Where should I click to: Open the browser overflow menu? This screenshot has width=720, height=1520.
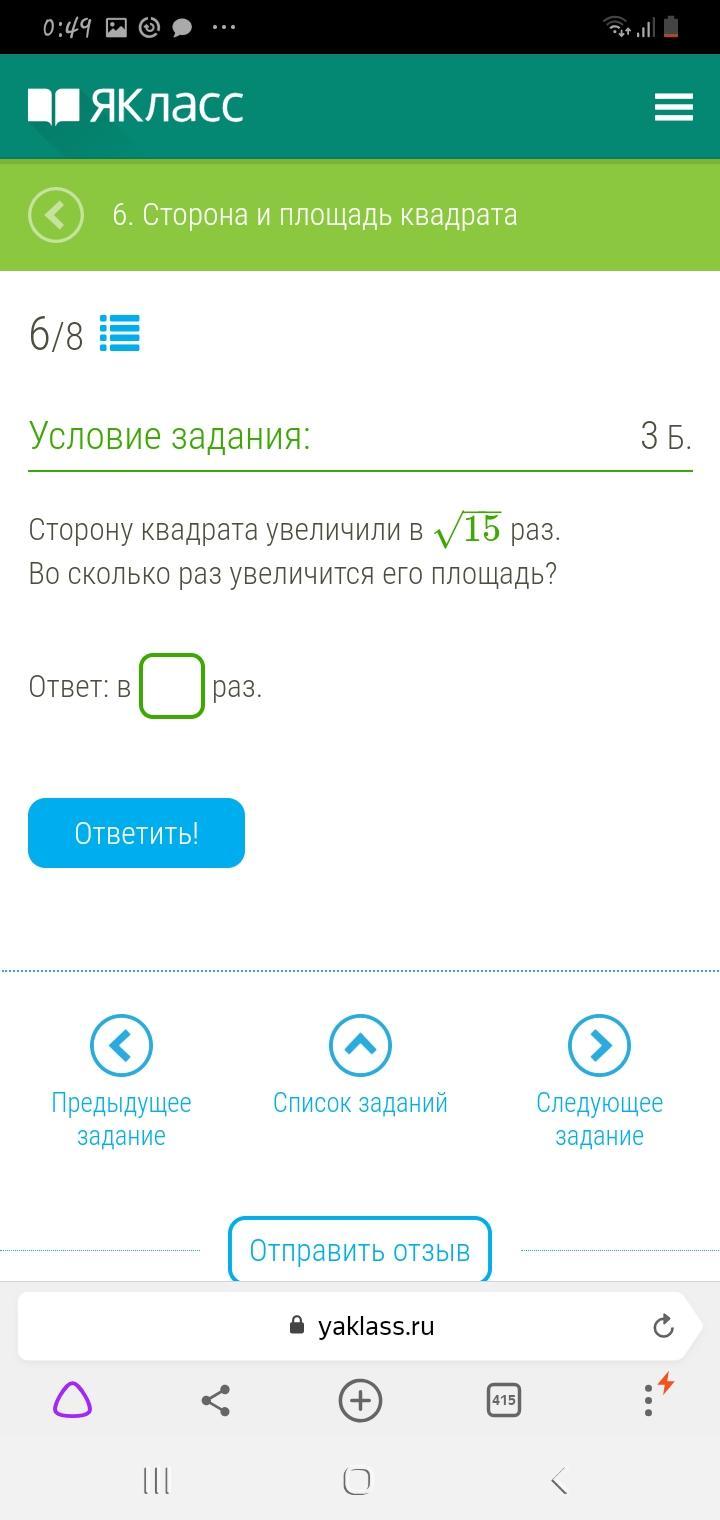point(648,1400)
